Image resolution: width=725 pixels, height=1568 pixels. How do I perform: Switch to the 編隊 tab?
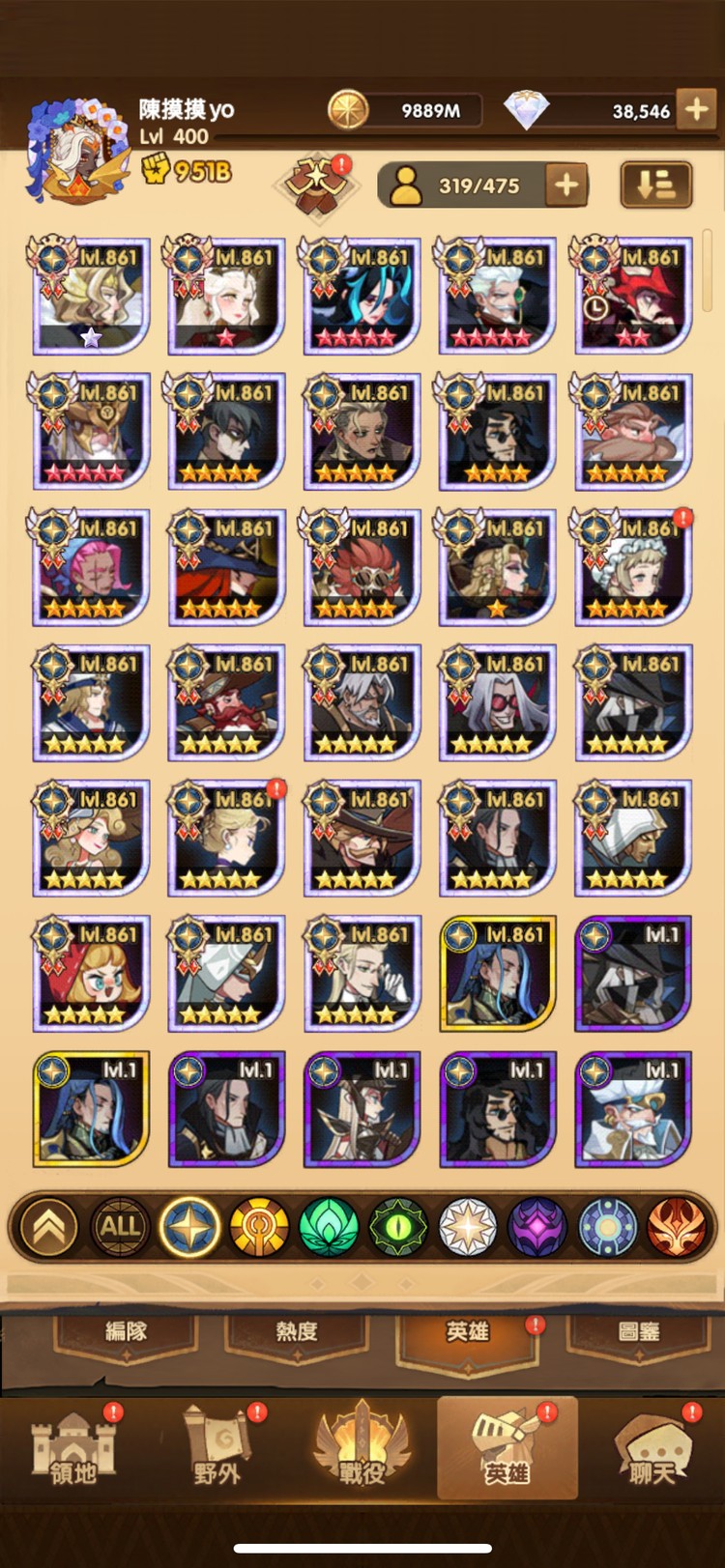pyautogui.click(x=126, y=1333)
